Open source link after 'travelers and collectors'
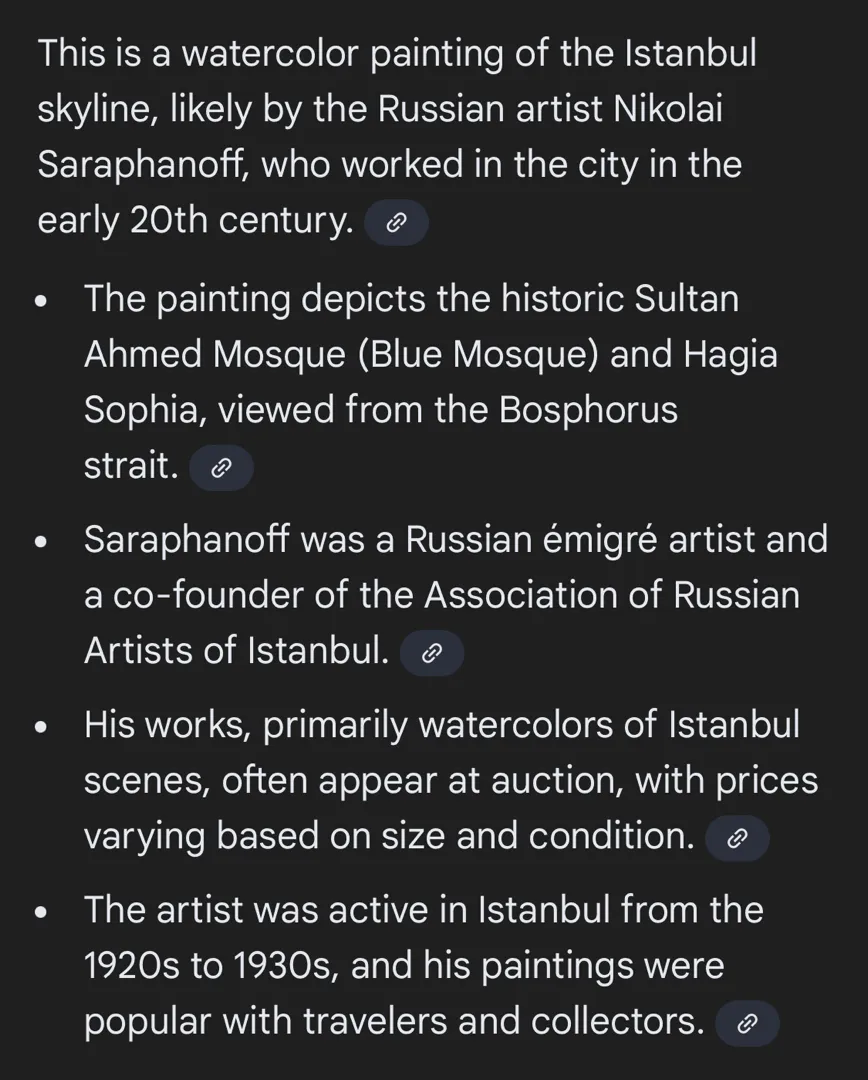The image size is (868, 1080). coord(746,1024)
